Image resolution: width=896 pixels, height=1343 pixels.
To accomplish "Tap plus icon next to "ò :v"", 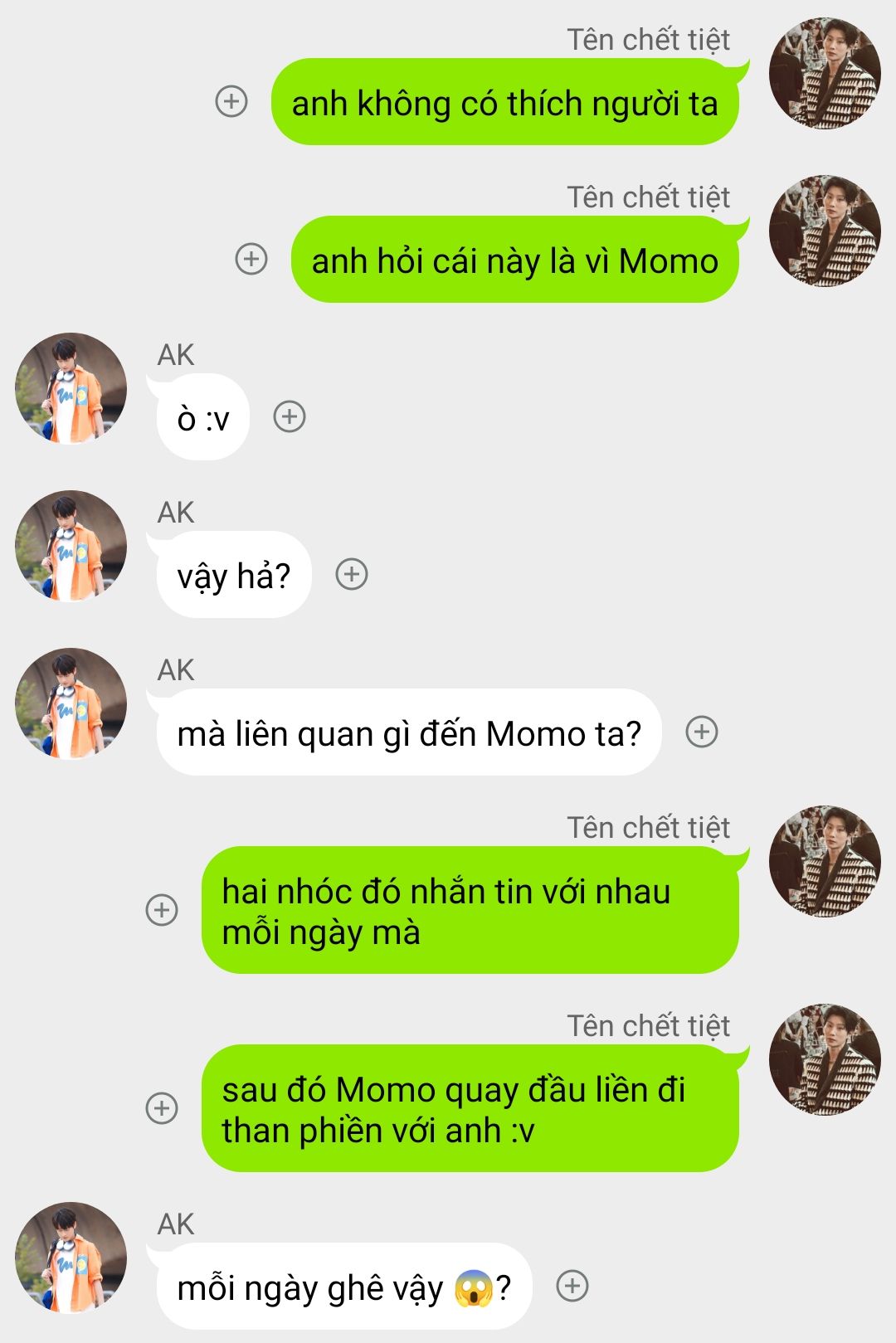I will point(290,416).
